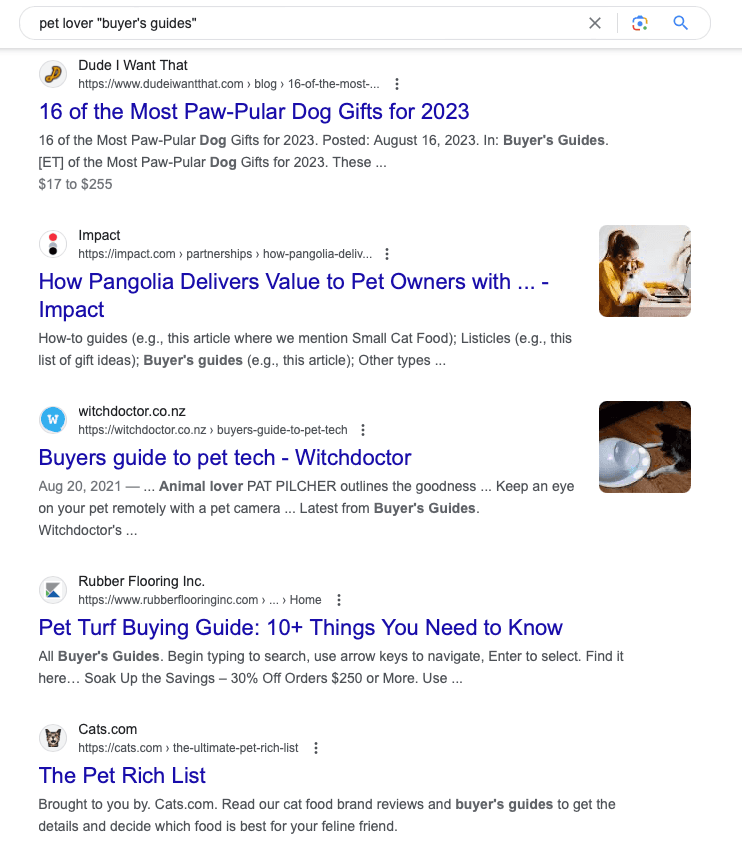
Task: Open more options for witchdoctor.co.nz result
Action: point(363,430)
